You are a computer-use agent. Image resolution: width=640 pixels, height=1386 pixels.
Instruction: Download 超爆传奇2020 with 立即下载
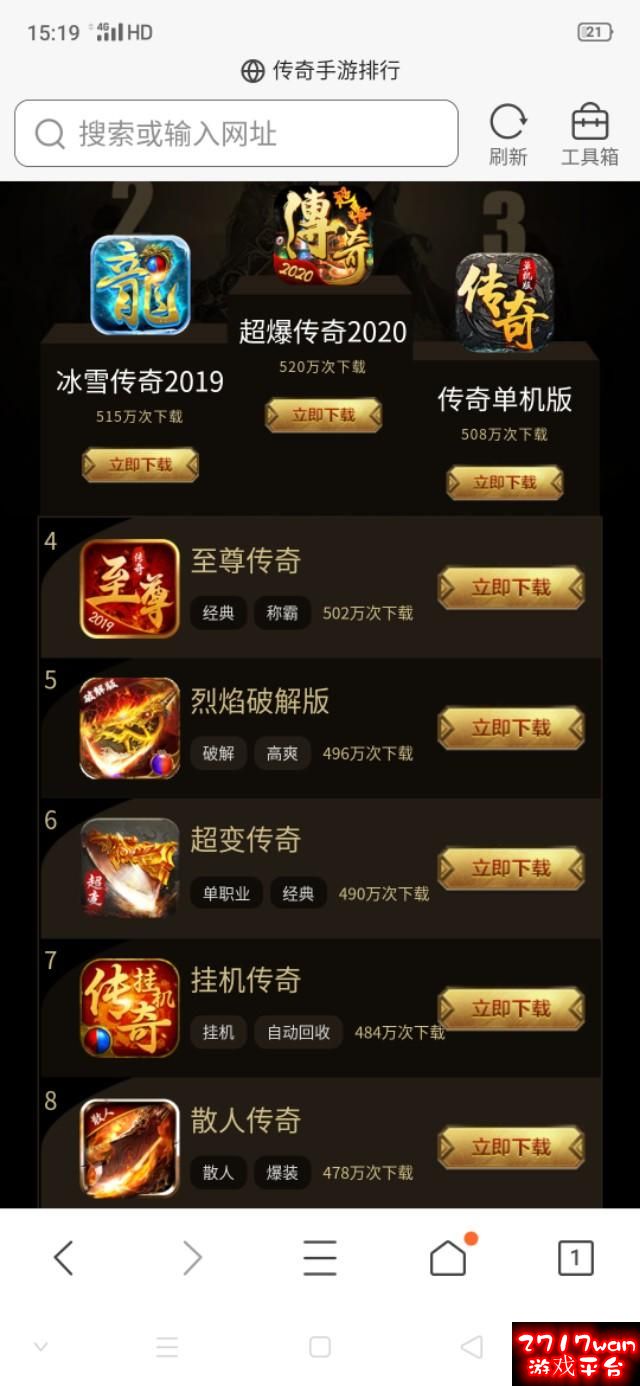click(323, 415)
